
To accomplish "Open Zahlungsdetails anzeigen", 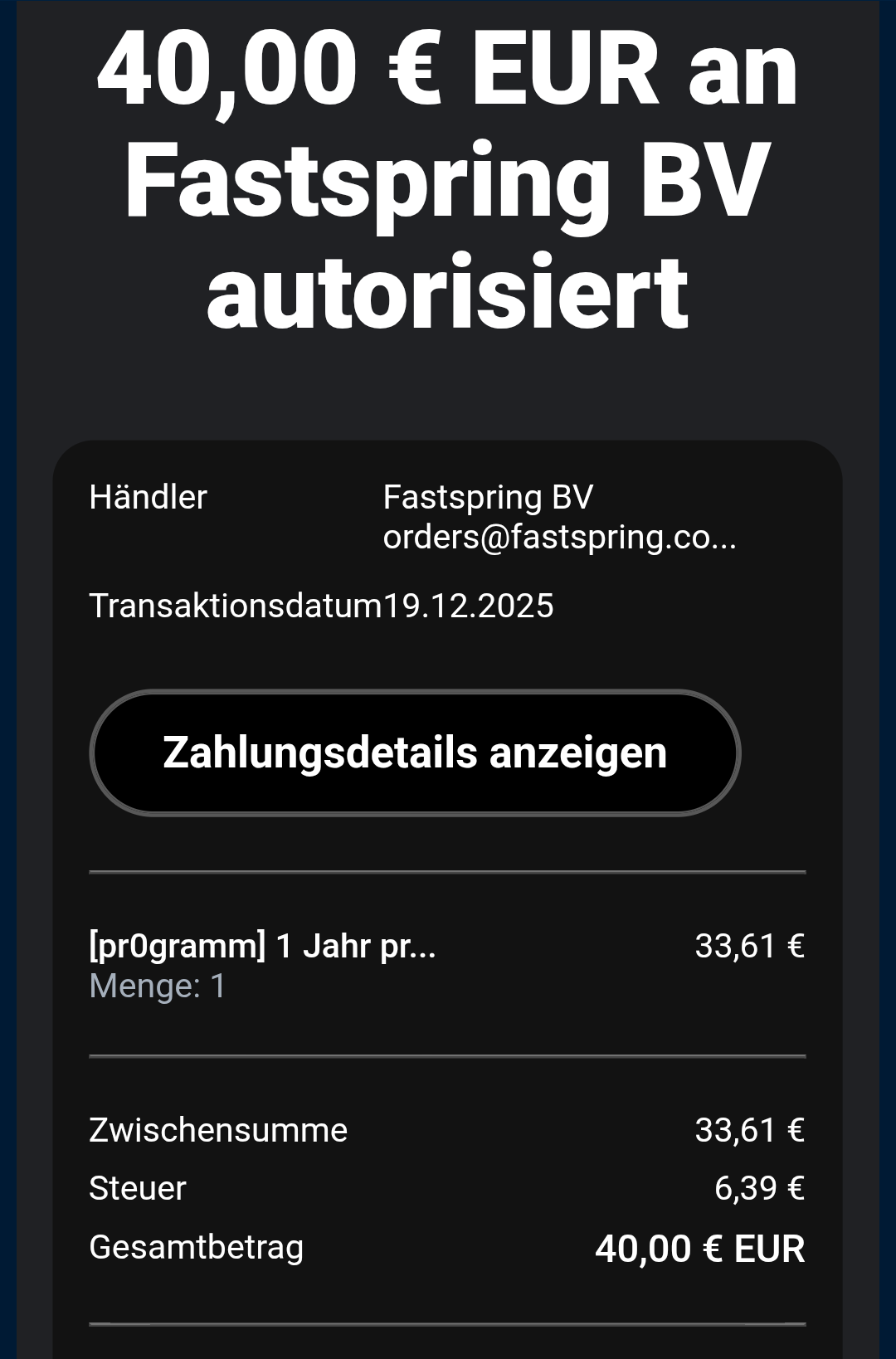I will (415, 753).
